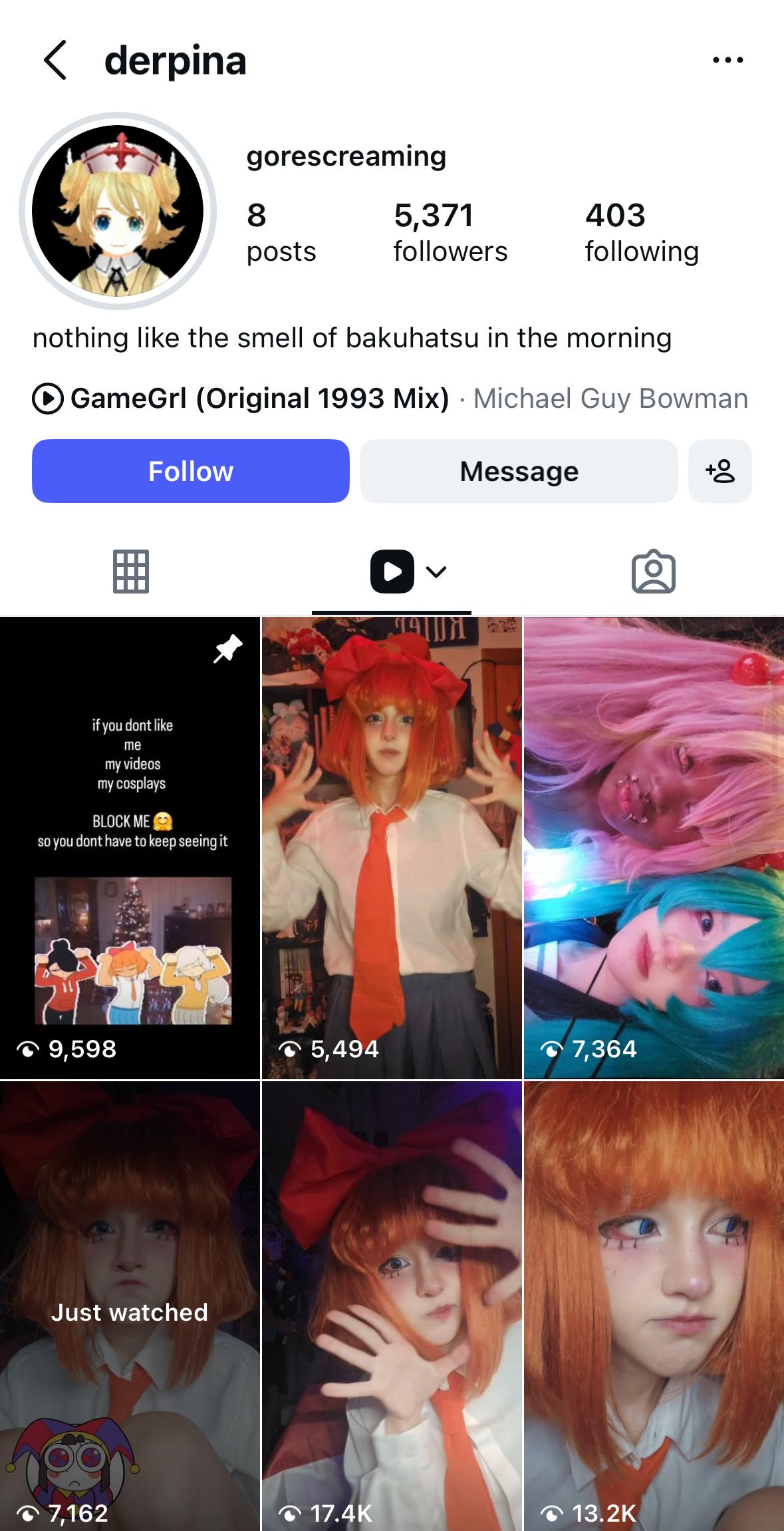The width and height of the screenshot is (784, 1531).
Task: Open the Just watched reel
Action: [x=130, y=1305]
